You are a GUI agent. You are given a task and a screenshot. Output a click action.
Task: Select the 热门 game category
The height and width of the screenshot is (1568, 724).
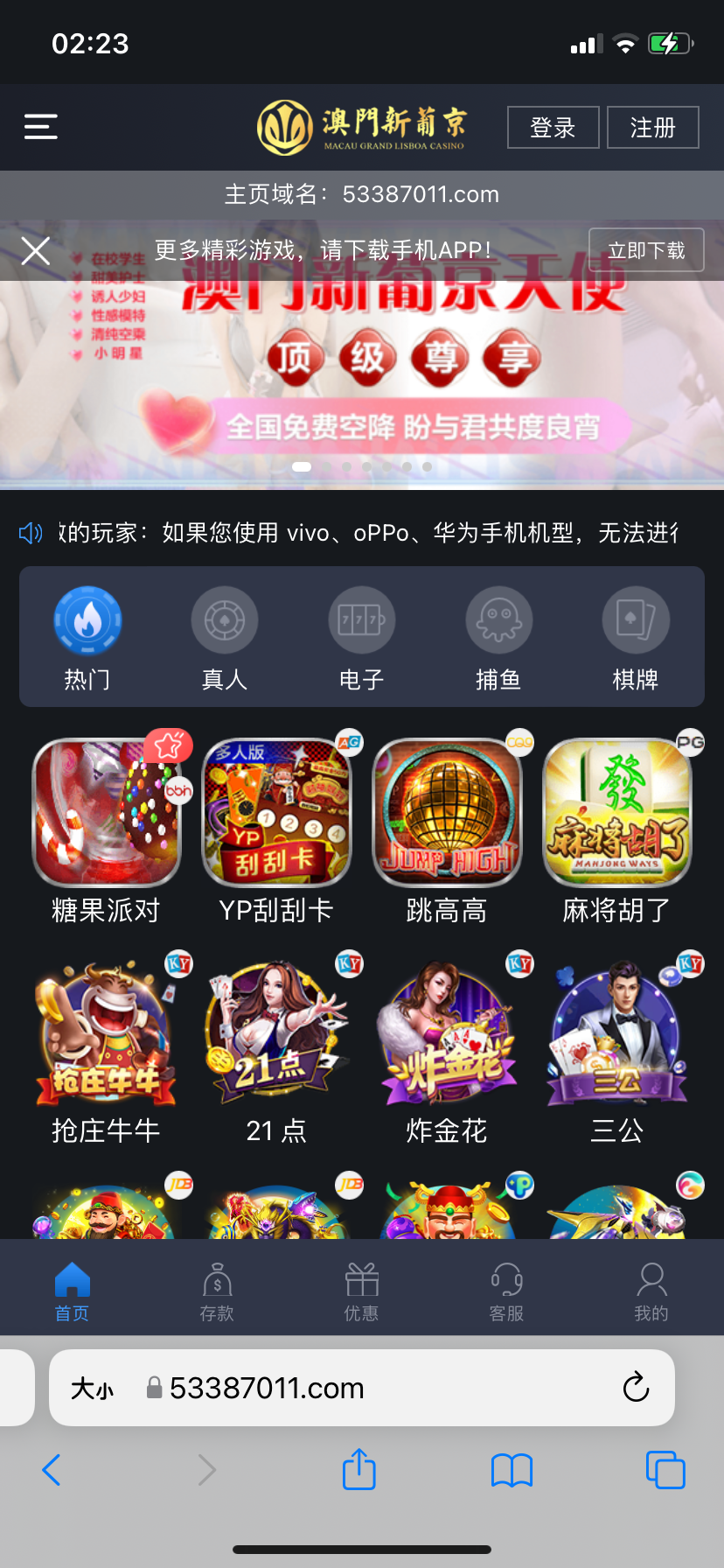coord(87,637)
